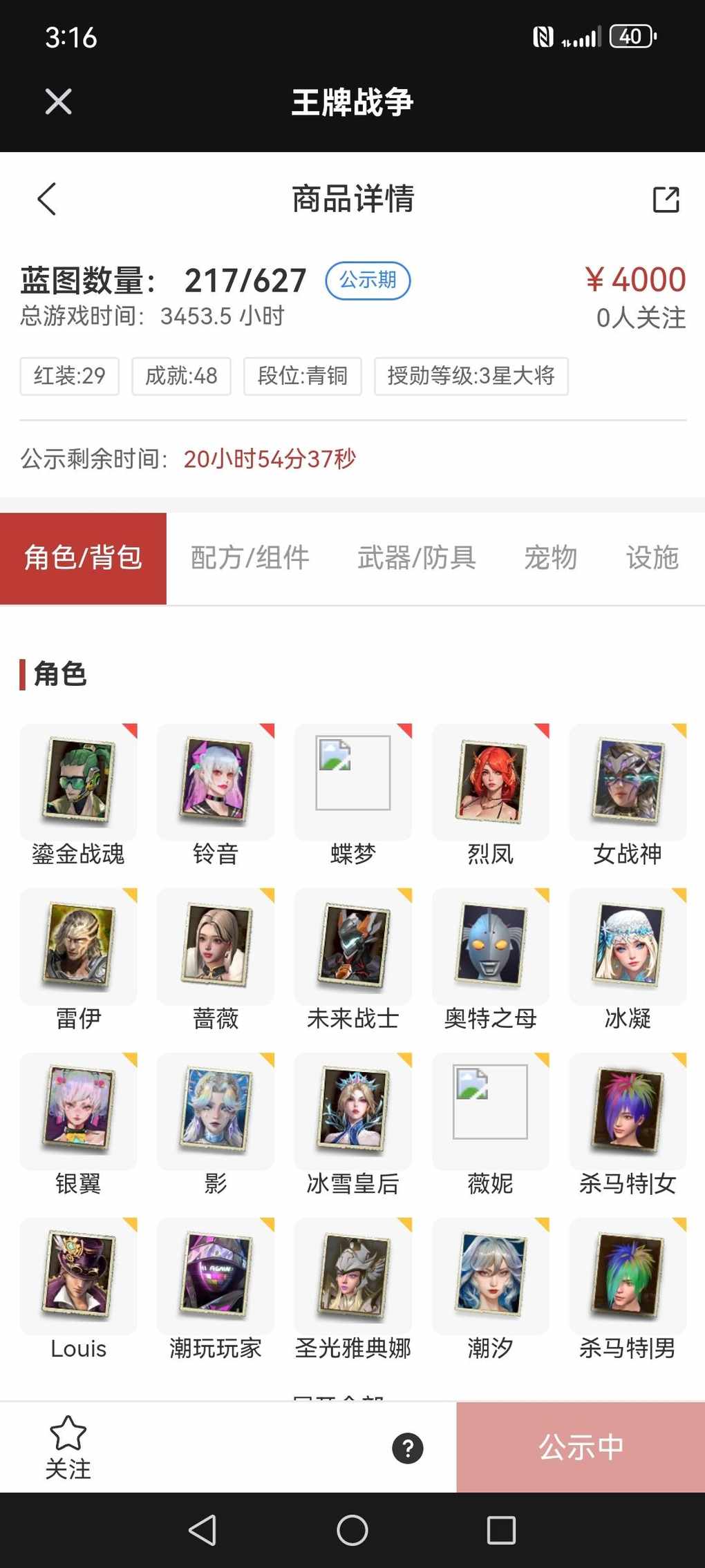Open the help question mark icon
Screen dimensions: 705x1568
(x=408, y=1449)
